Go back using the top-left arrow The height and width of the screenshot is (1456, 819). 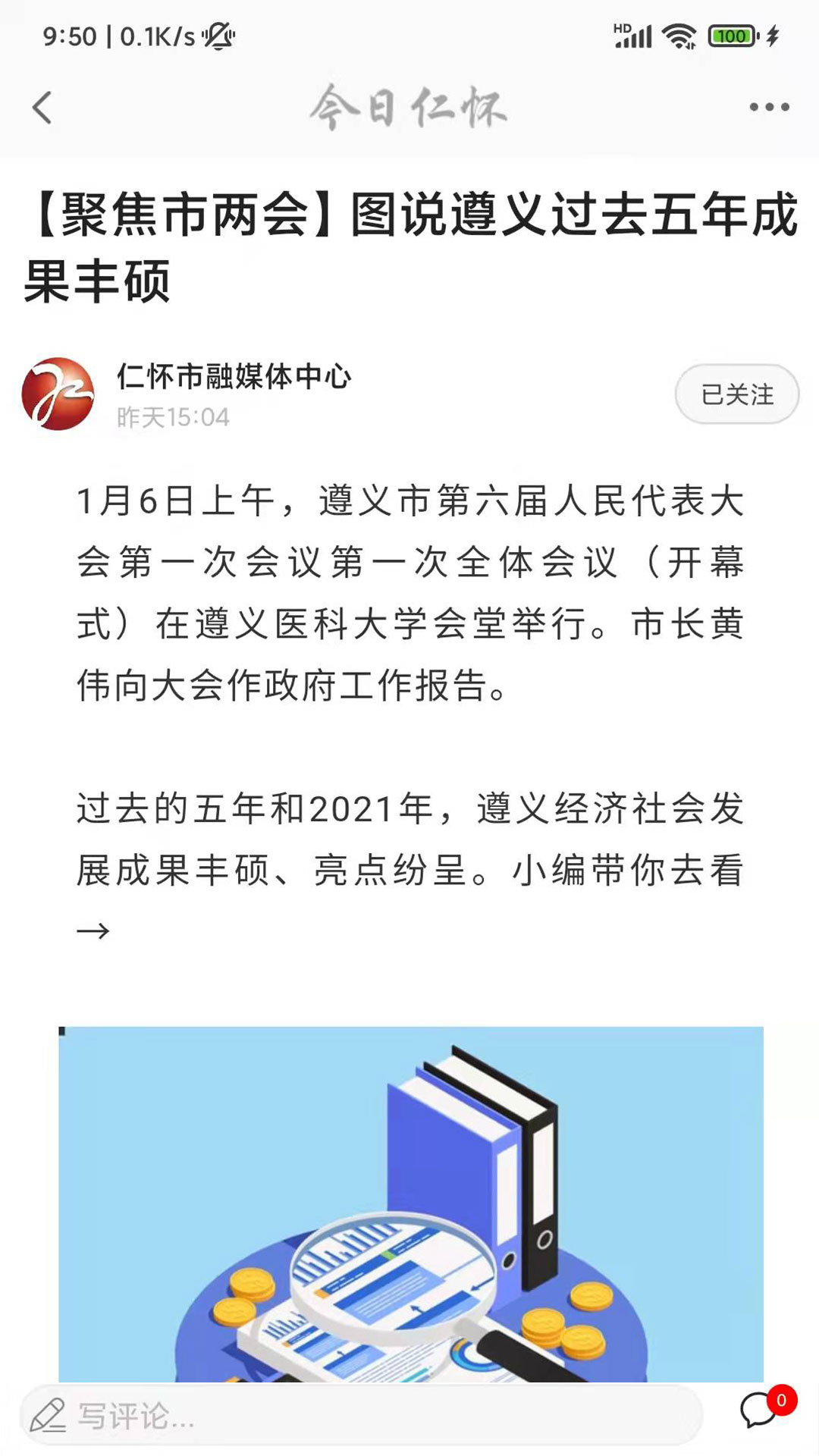point(42,108)
